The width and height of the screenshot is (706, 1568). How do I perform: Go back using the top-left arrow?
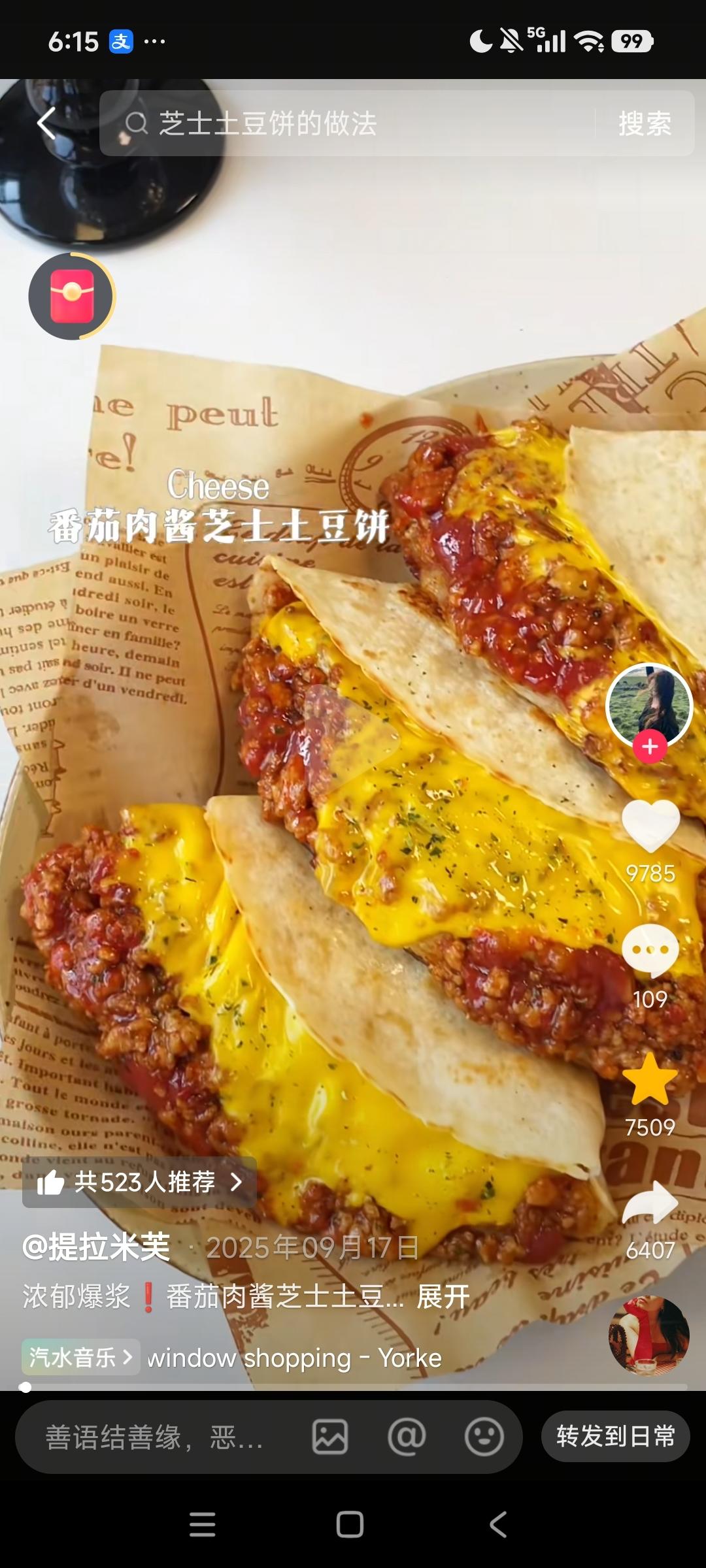click(x=47, y=123)
